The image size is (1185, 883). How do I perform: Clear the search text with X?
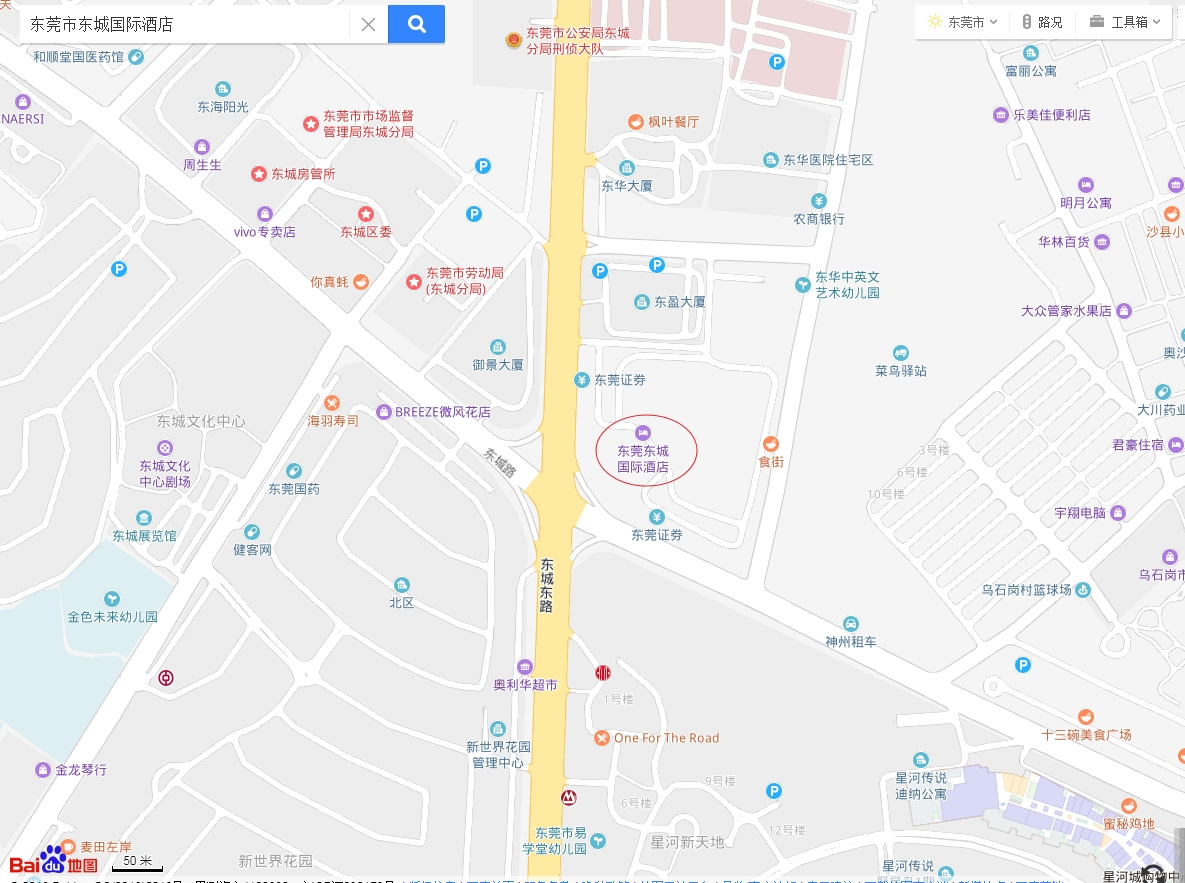[x=368, y=24]
